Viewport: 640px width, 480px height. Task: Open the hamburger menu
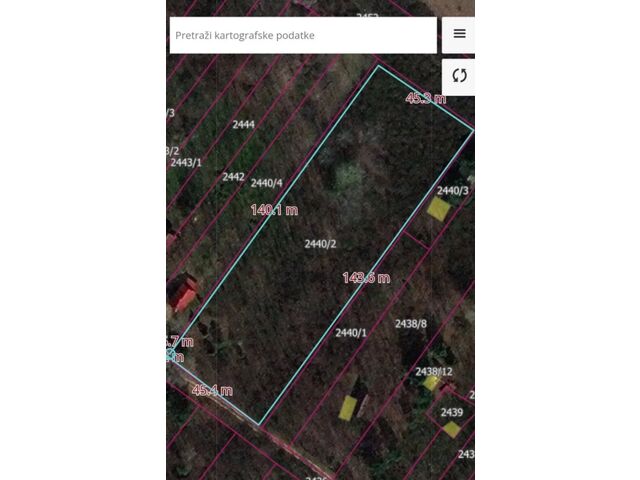(459, 34)
